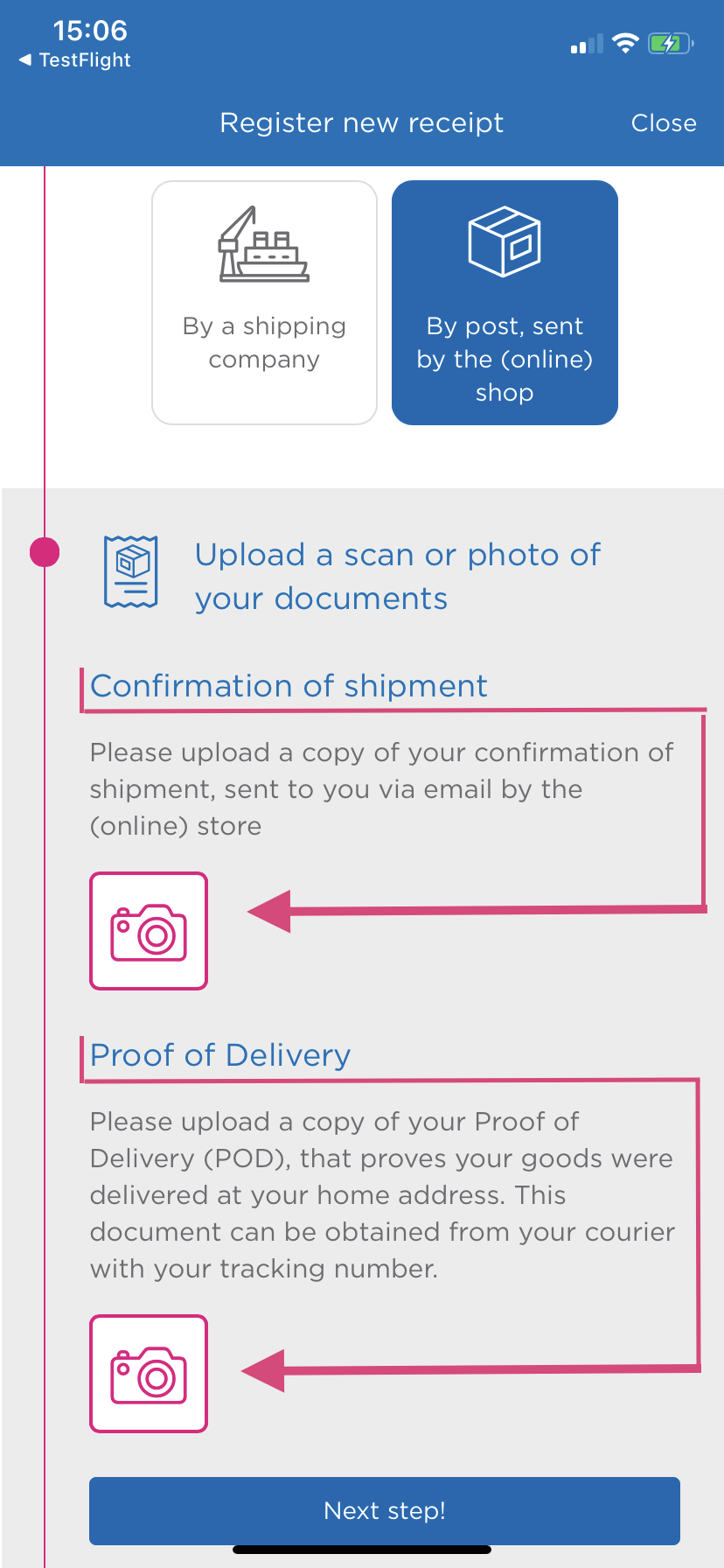Return to TestFlight via the back link
724x1568 pixels.
tap(75, 60)
